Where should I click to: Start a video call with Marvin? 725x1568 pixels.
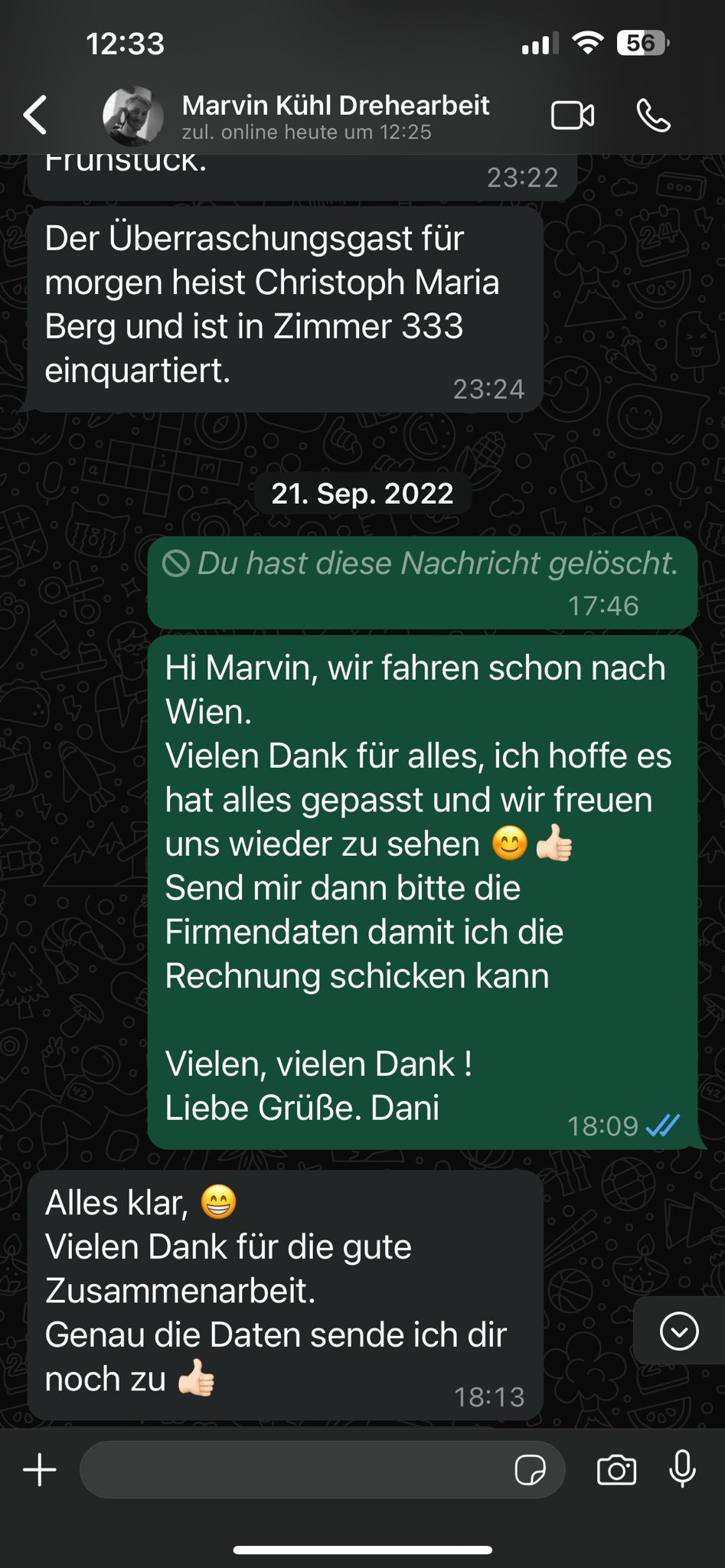coord(573,116)
